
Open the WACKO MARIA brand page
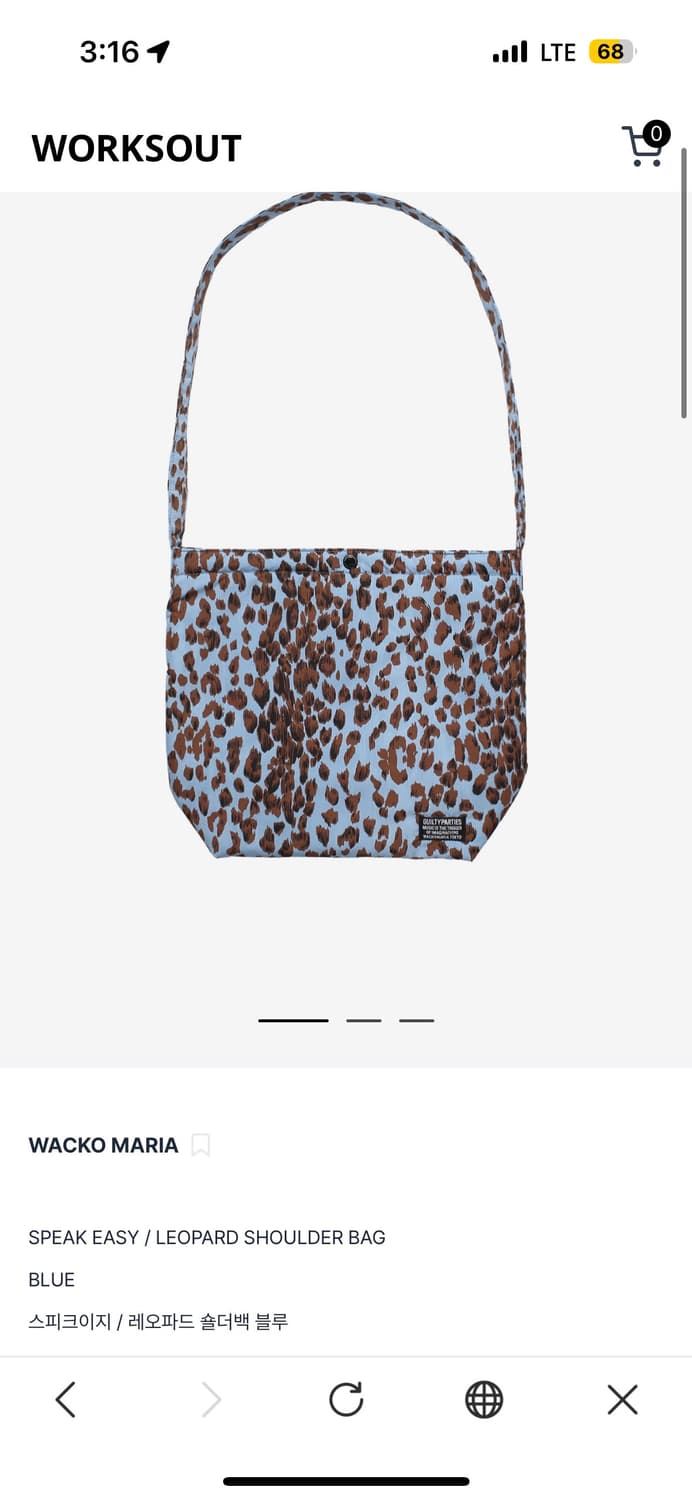[103, 1145]
